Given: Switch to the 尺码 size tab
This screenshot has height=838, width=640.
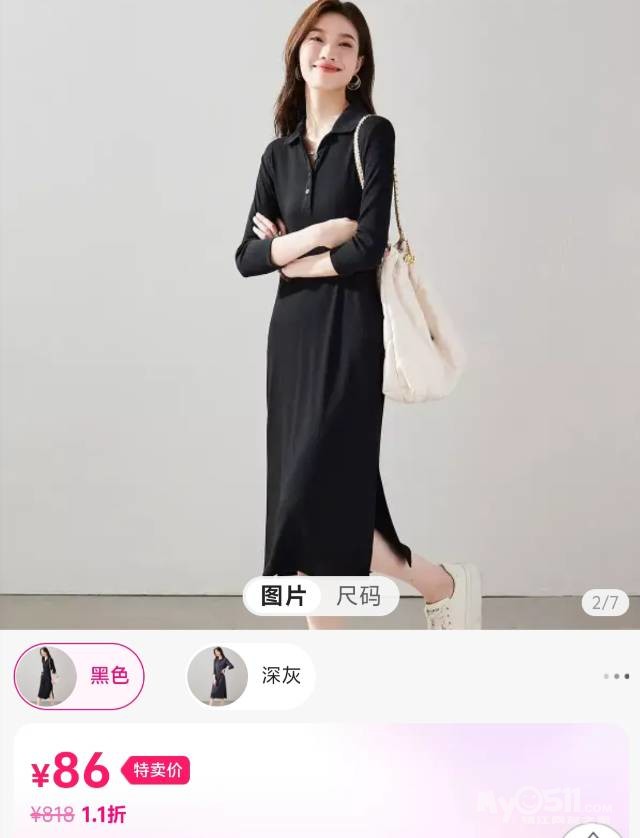Looking at the screenshot, I should pyautogui.click(x=359, y=597).
